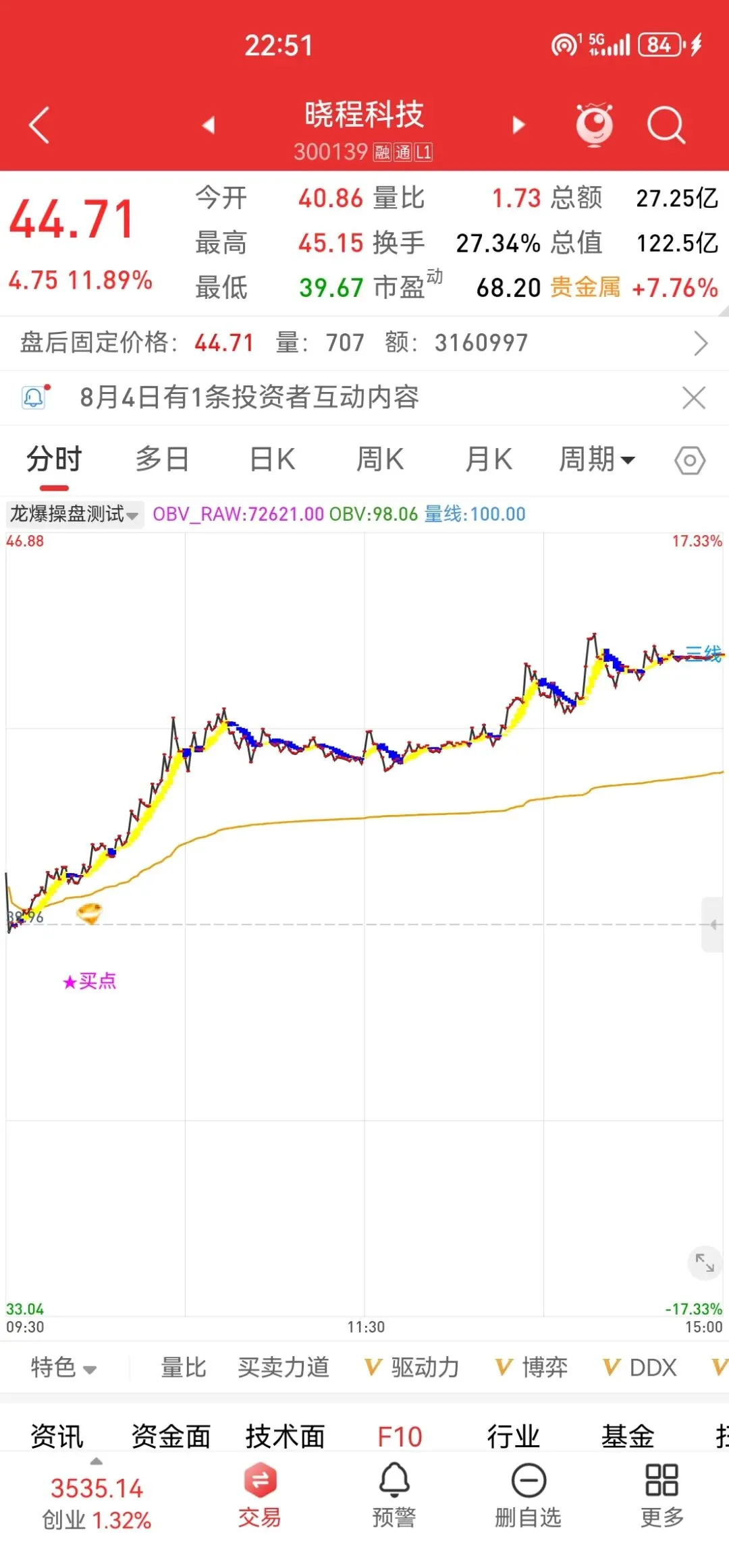Open the 龙爆操盘测试 indicator dropdown
This screenshot has height=1568, width=729.
point(74,514)
